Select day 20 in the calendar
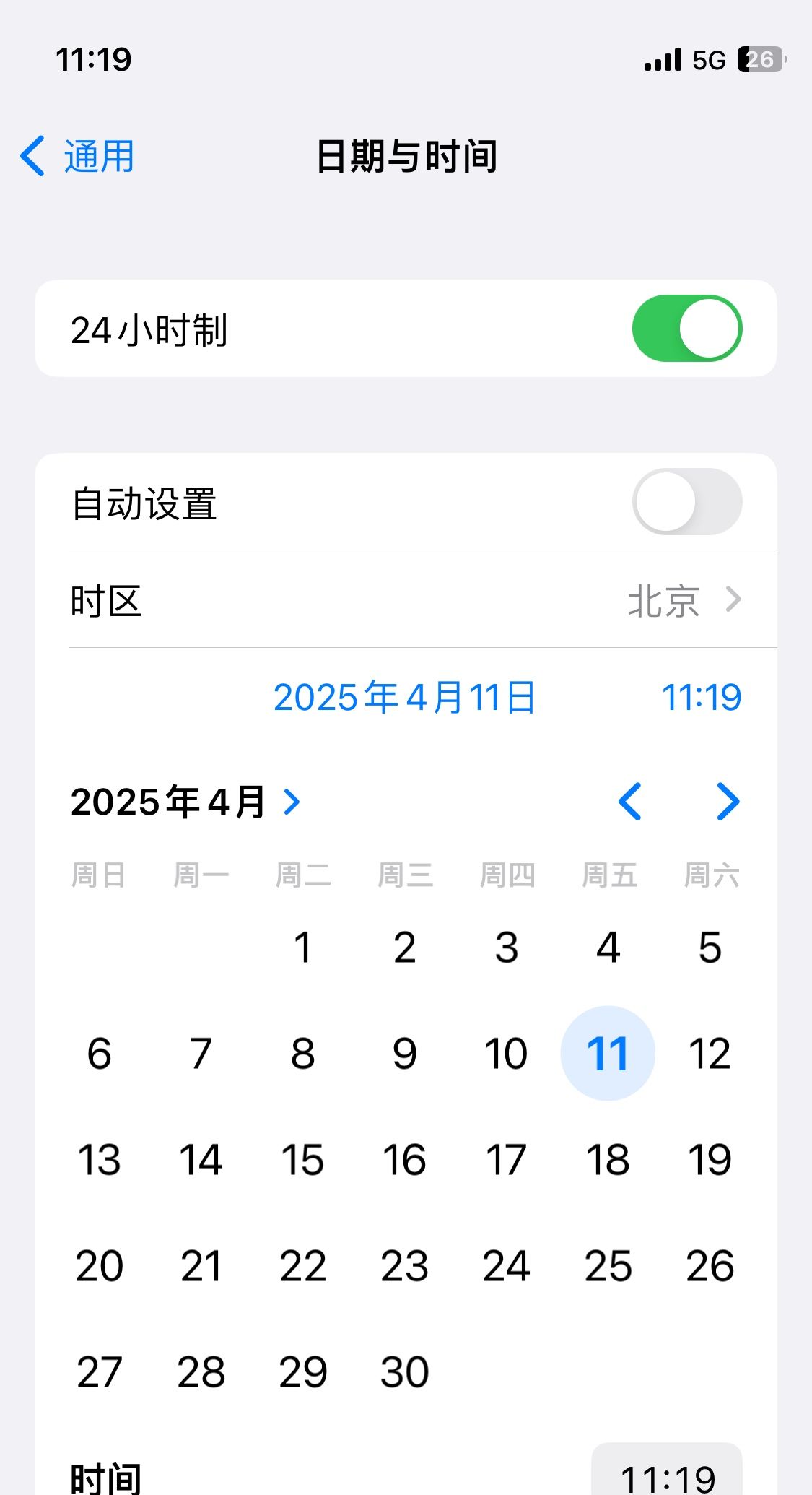 coord(100,1266)
